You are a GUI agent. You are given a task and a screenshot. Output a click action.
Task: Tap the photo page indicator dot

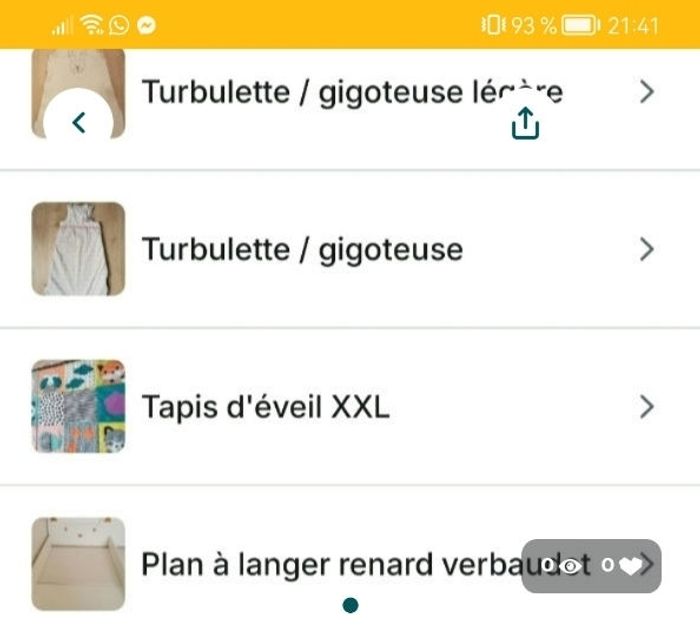point(350,604)
